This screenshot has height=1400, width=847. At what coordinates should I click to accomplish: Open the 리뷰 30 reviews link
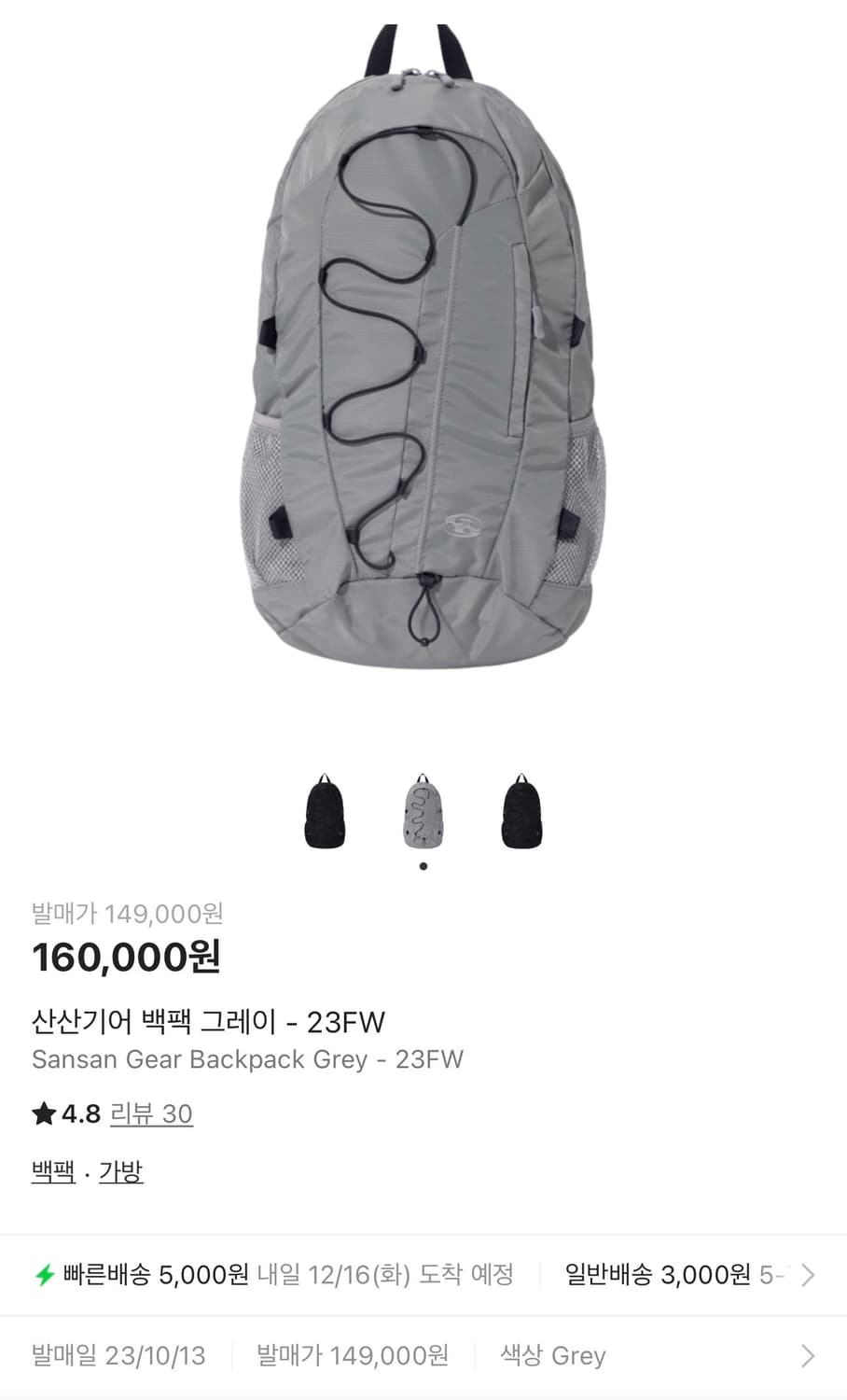[152, 1113]
